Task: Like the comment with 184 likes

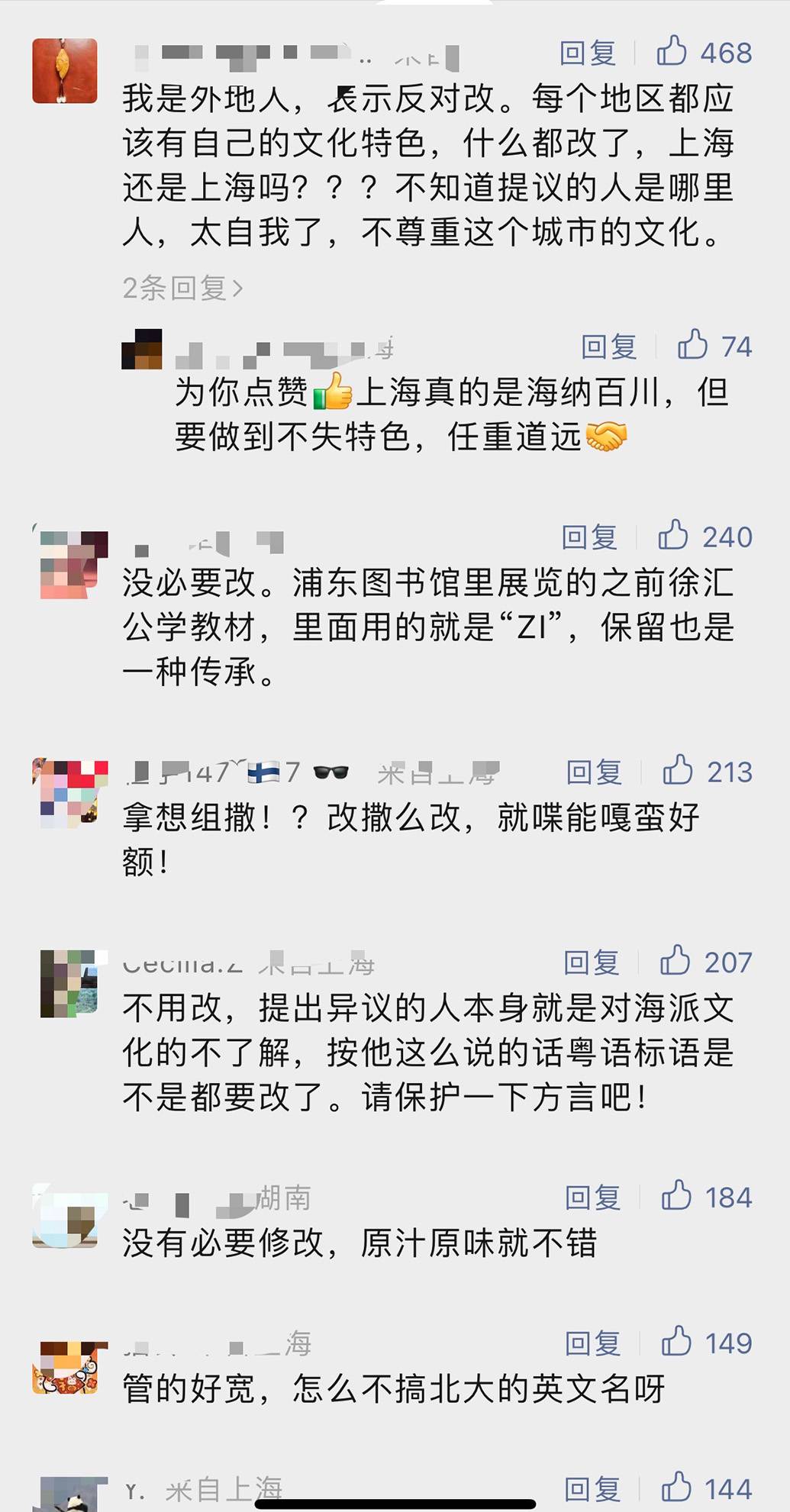Action: [707, 1197]
